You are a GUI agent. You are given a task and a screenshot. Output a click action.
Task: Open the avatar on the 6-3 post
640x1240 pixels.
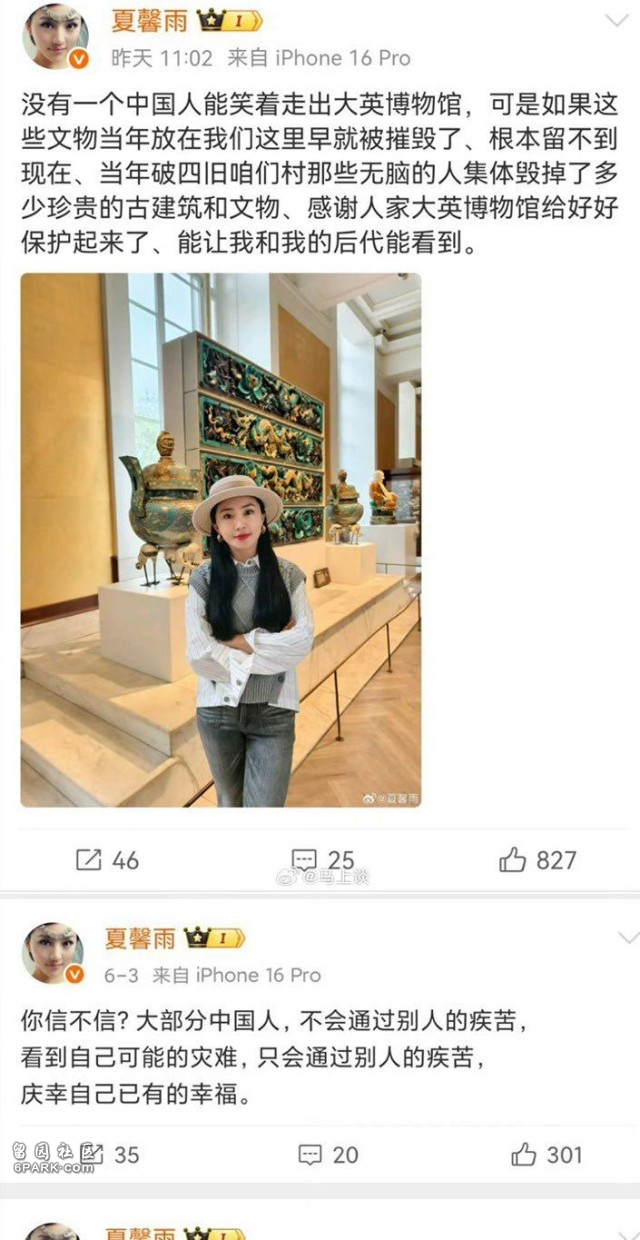pos(53,953)
